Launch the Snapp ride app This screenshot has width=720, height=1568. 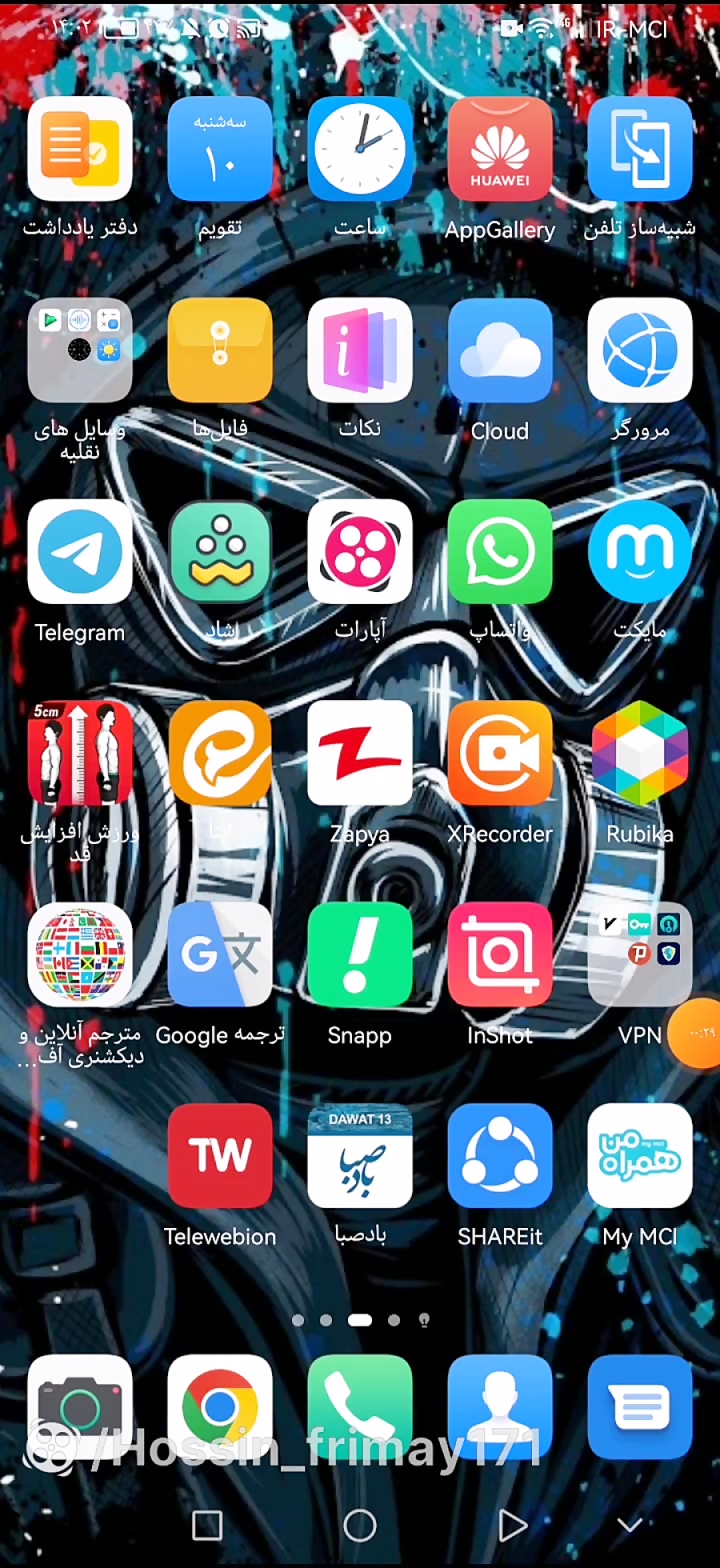360,955
